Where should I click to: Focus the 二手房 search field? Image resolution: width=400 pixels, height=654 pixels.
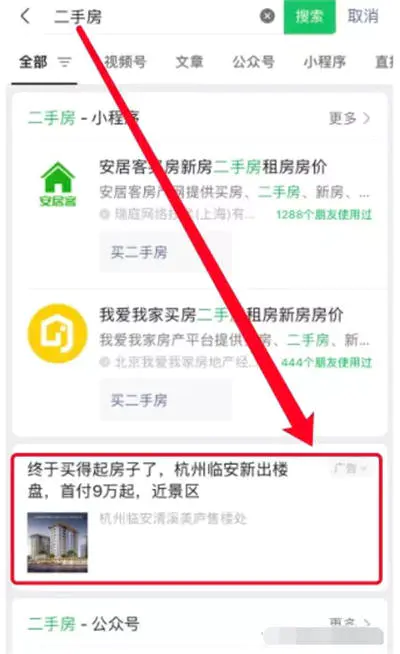[154, 17]
